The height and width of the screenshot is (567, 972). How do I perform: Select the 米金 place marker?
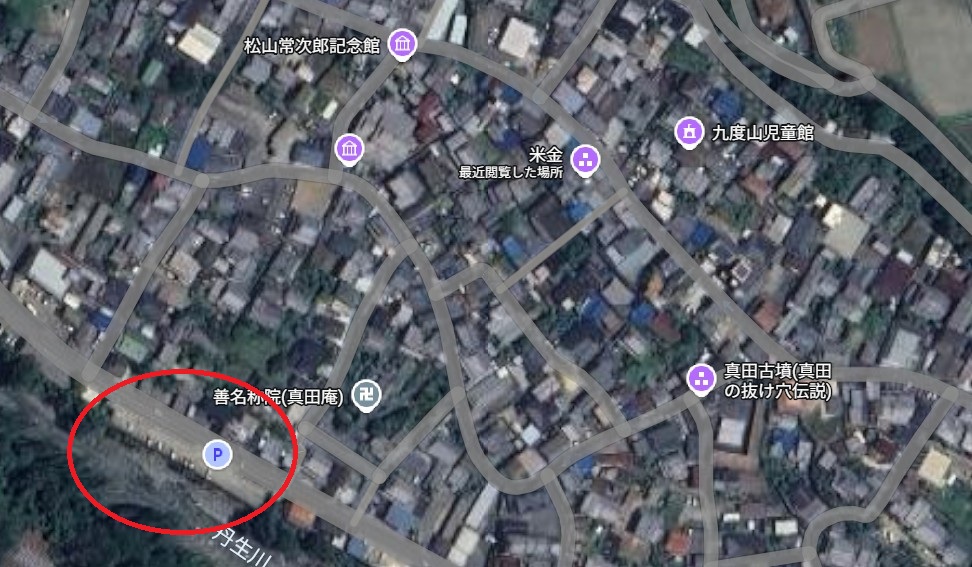(x=584, y=159)
